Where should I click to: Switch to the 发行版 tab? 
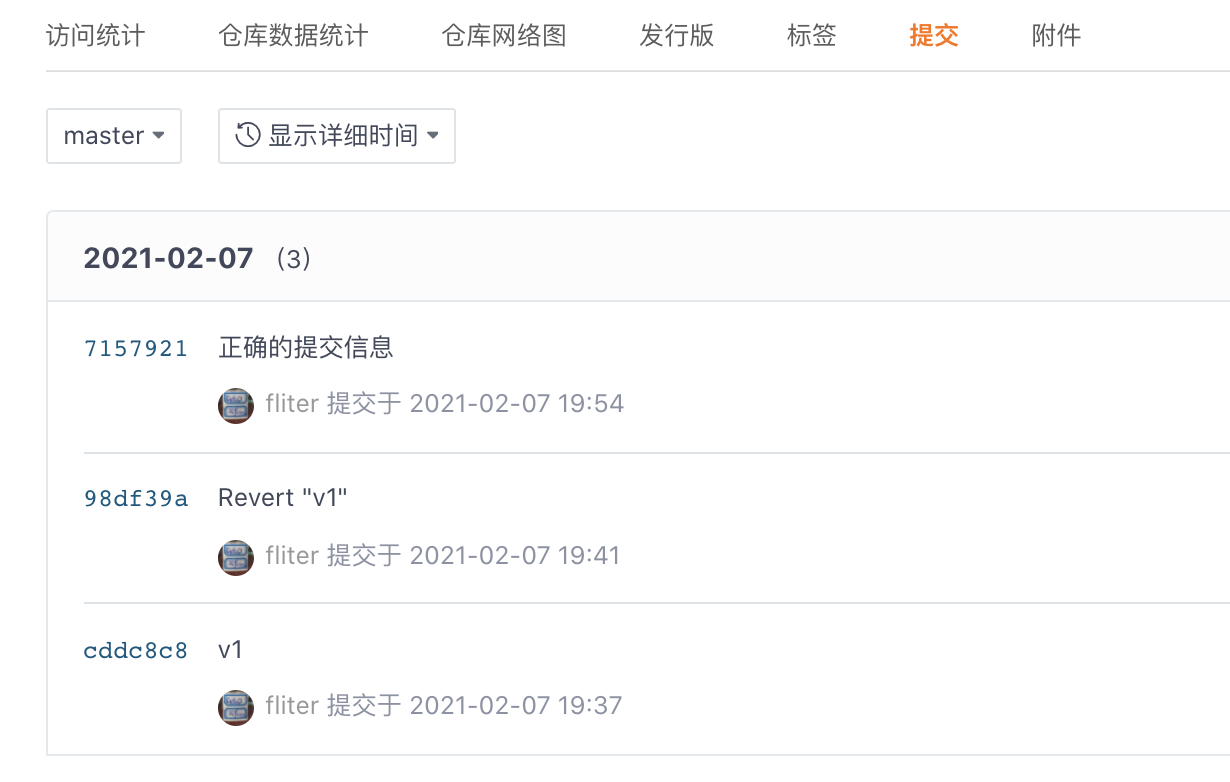[677, 36]
